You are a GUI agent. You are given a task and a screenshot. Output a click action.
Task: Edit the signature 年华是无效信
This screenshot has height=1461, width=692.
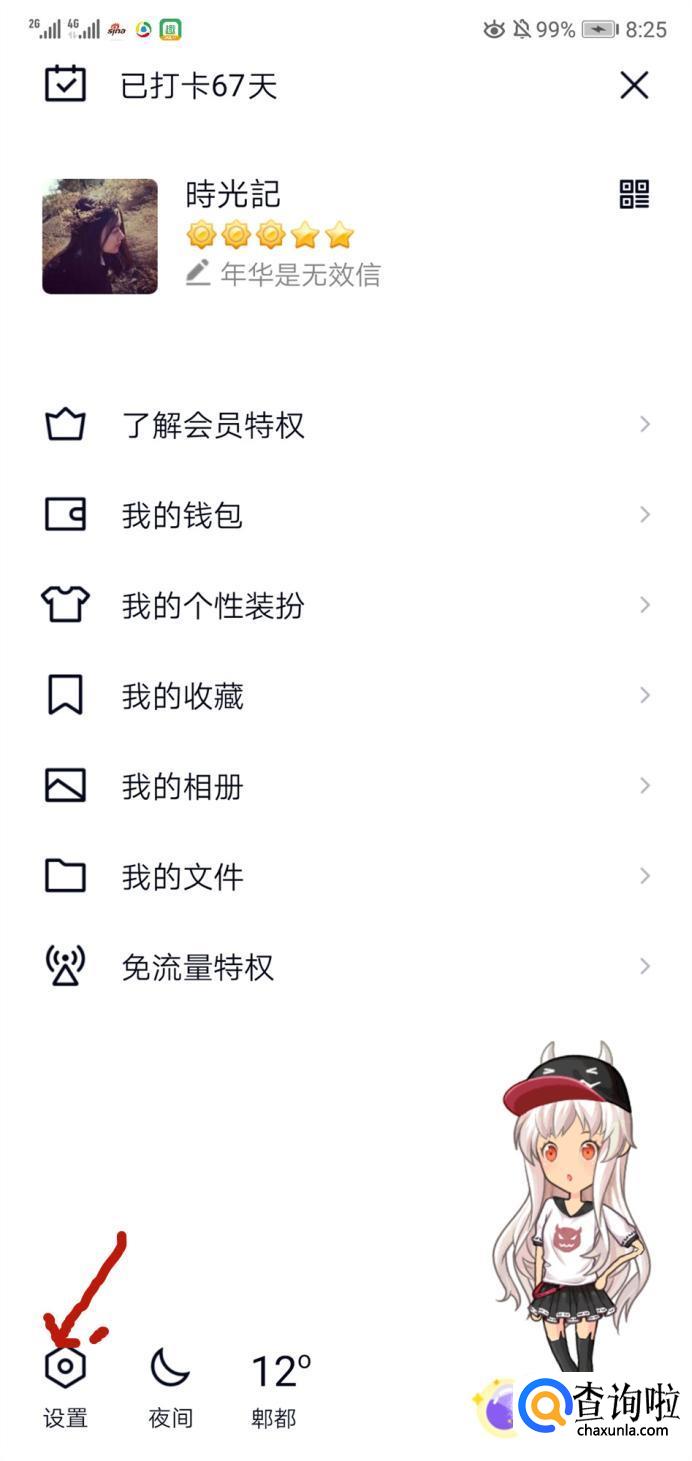click(x=284, y=274)
